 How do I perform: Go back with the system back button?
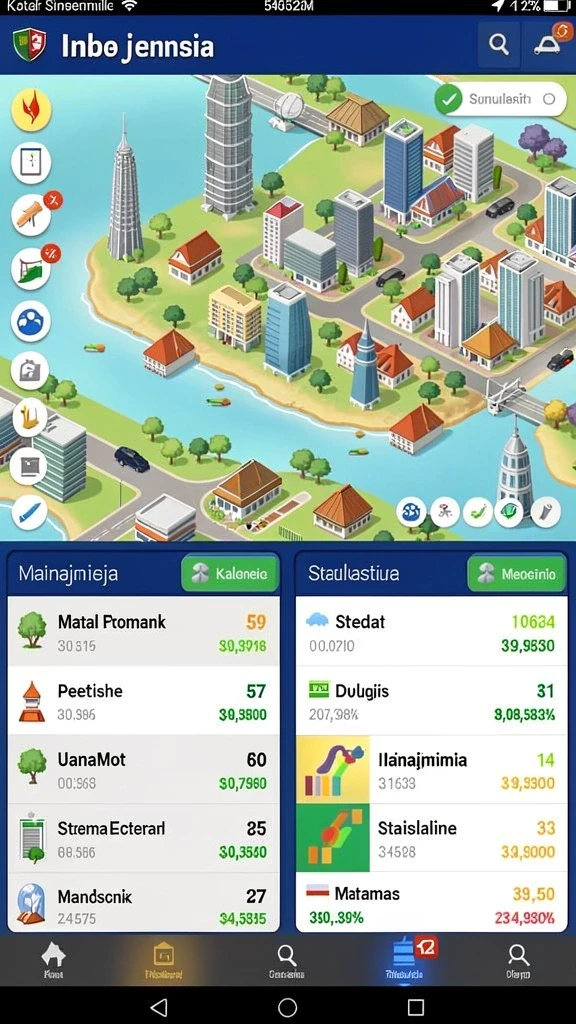(159, 1006)
